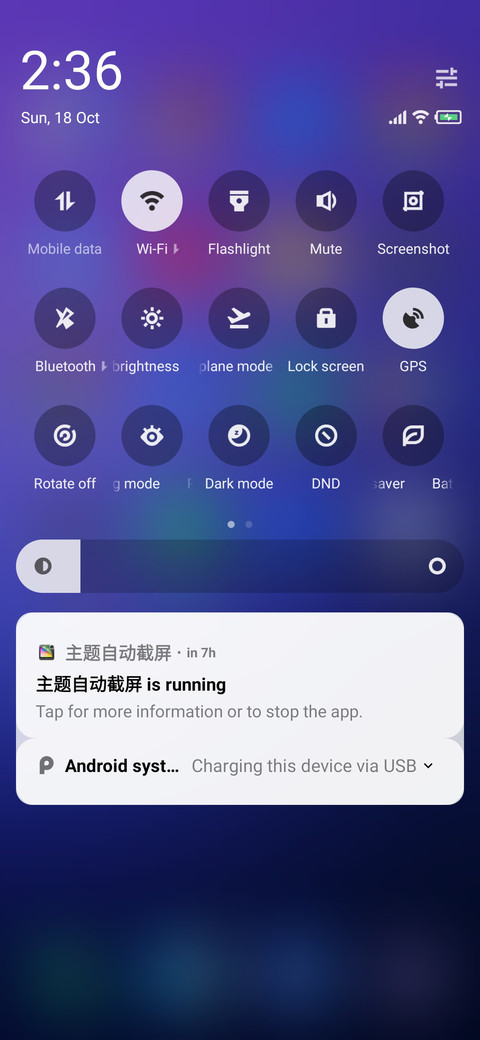This screenshot has height=1040, width=480.
Task: Enable Dark mode
Action: 239,436
